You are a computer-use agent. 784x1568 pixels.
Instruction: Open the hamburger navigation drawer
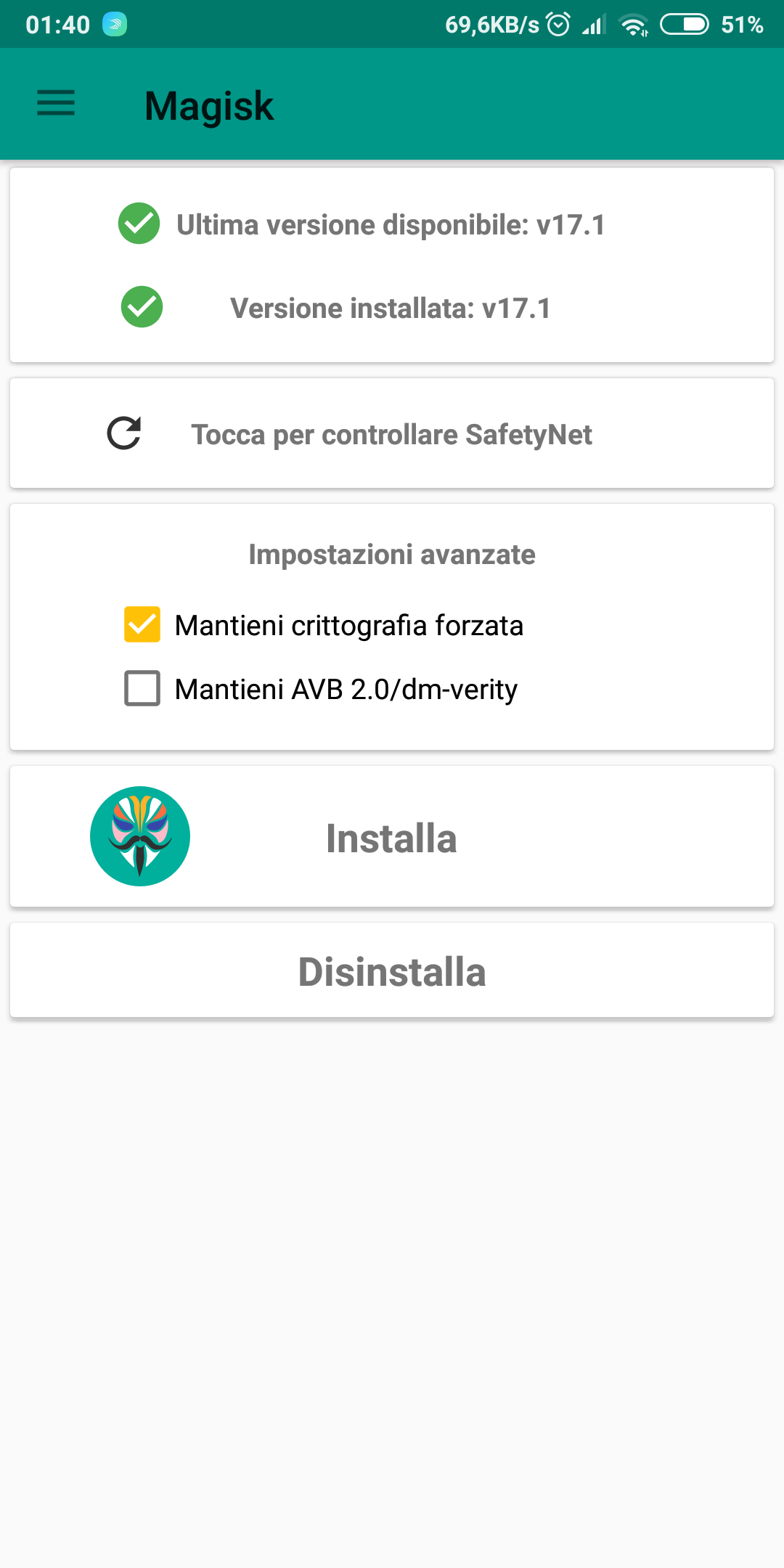56,103
